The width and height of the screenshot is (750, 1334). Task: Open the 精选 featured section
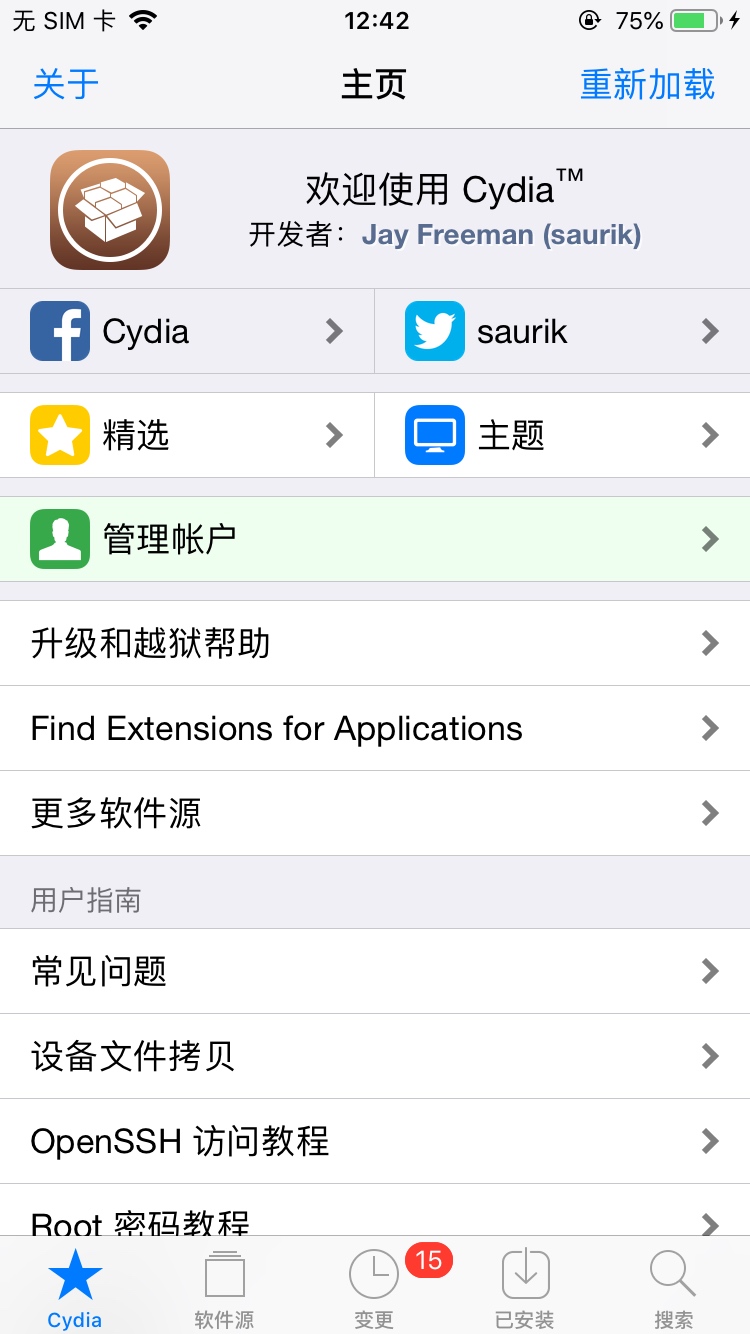187,435
